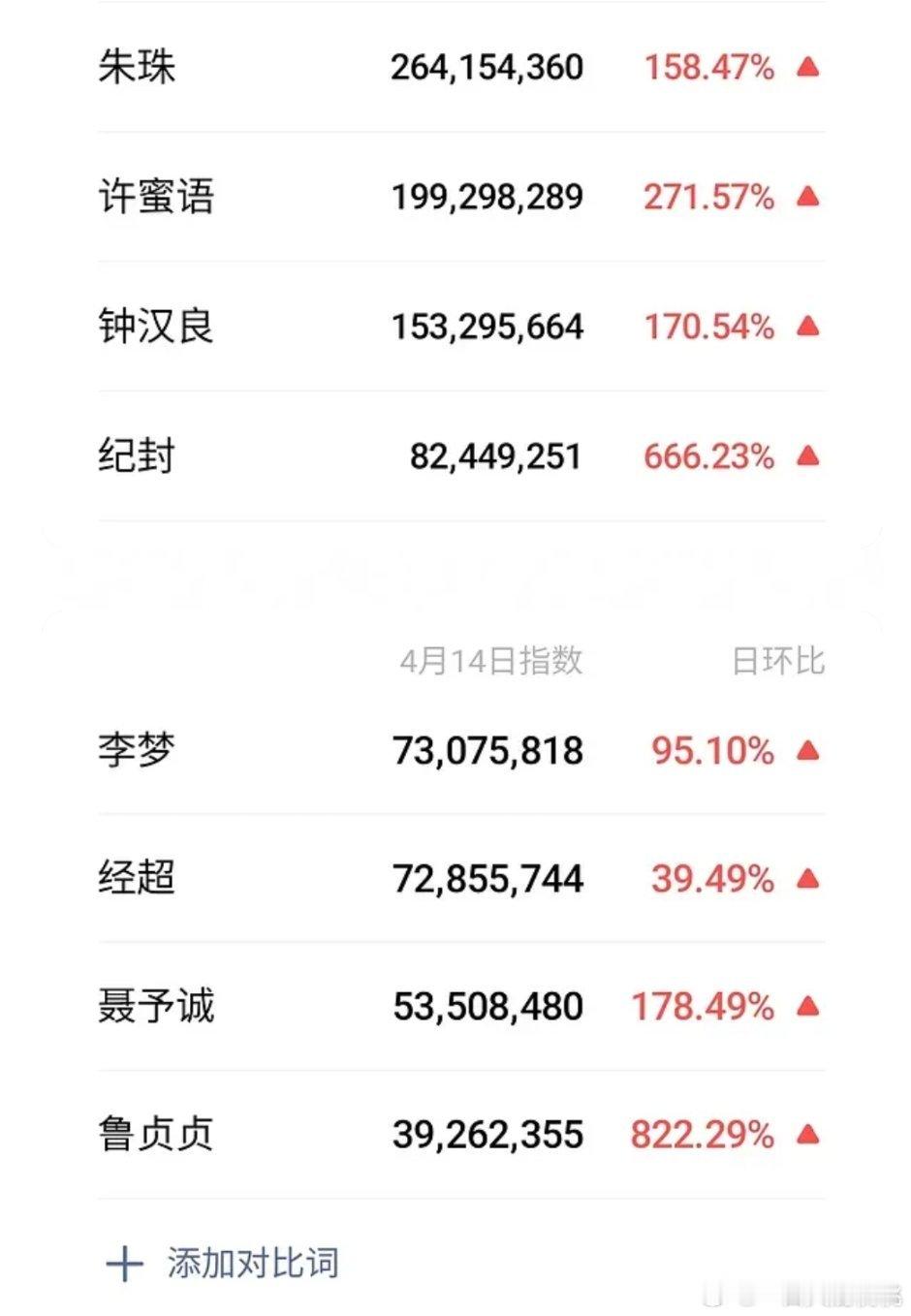Select the name 朱珠
This screenshot has width=911, height=1316.
pos(135,67)
